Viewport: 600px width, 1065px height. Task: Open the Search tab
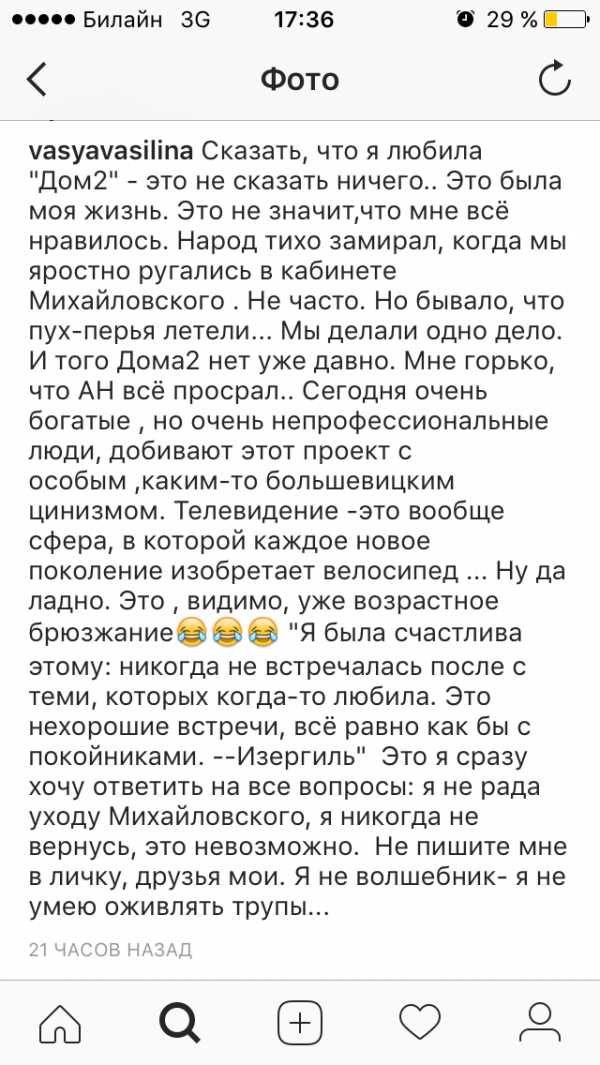pos(179,1022)
